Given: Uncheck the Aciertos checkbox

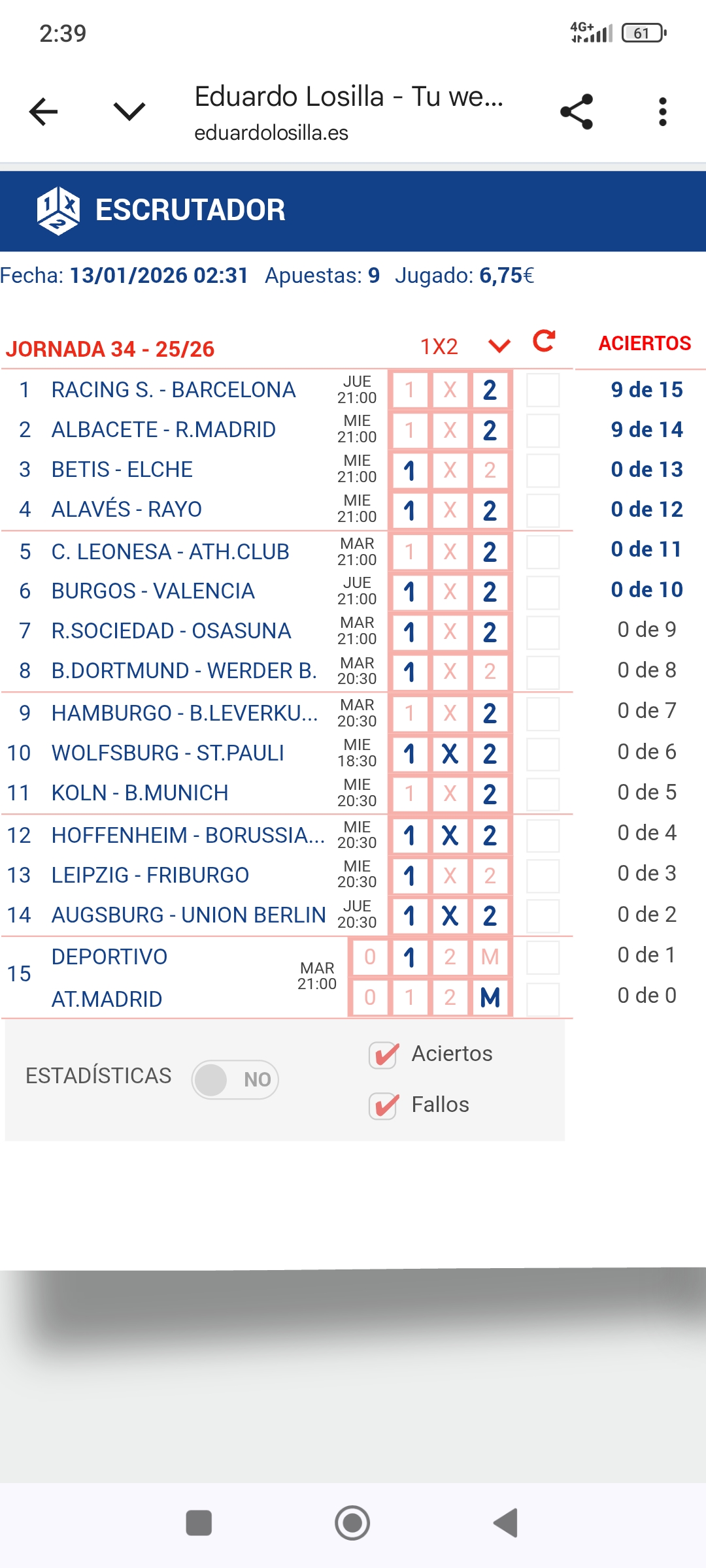Looking at the screenshot, I should 384,1054.
